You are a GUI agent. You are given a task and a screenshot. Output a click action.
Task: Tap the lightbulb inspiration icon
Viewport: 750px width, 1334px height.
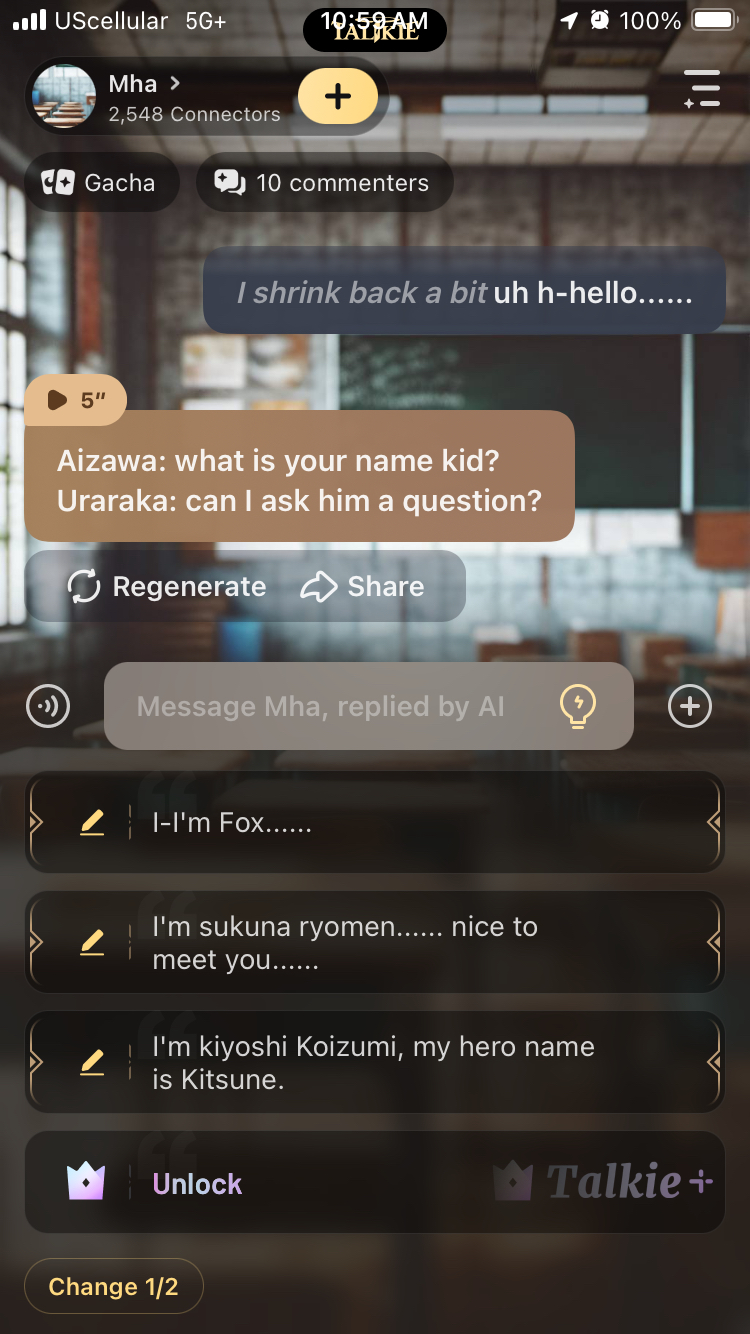[x=578, y=706]
